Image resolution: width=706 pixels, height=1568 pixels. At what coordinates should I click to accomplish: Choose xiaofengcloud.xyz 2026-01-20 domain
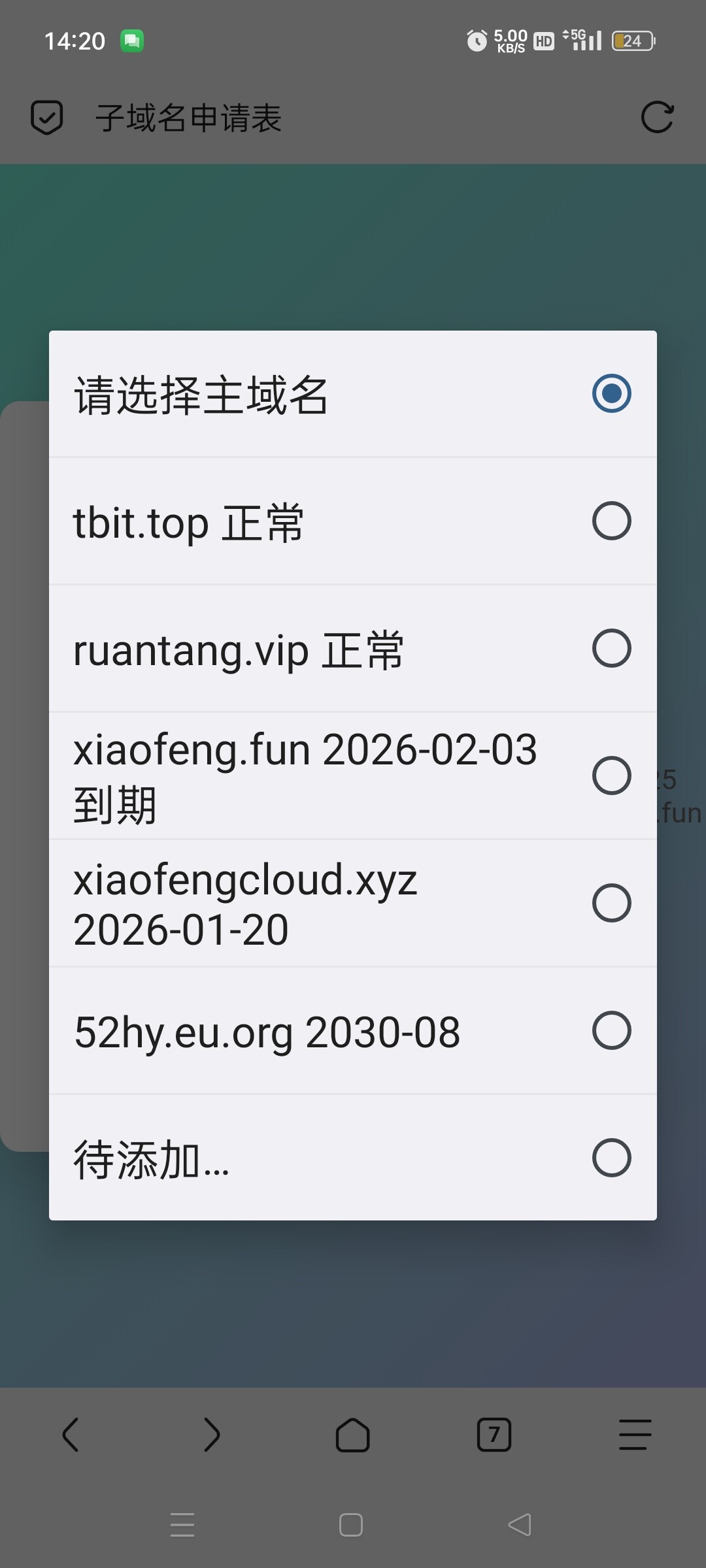[x=353, y=903]
